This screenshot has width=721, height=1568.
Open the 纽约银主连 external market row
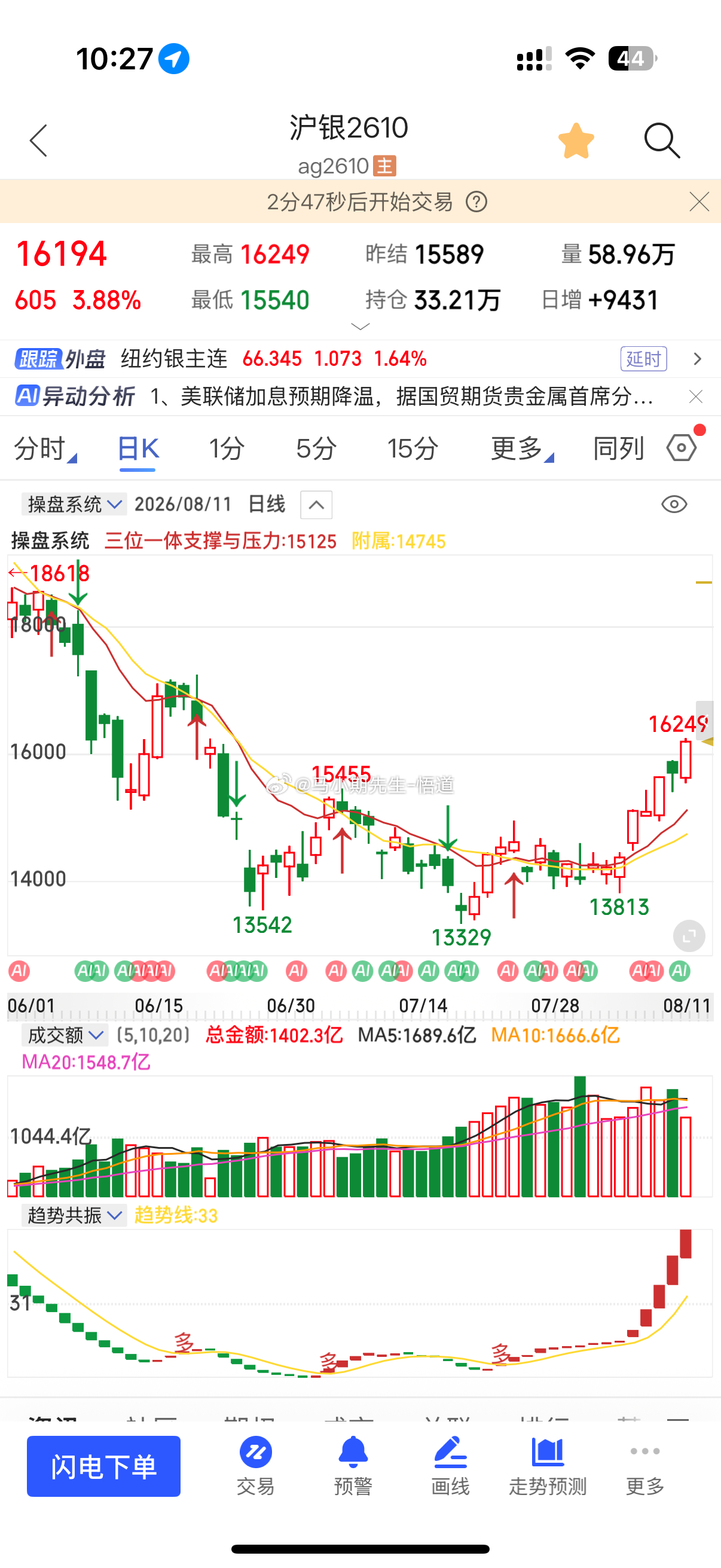[x=360, y=359]
